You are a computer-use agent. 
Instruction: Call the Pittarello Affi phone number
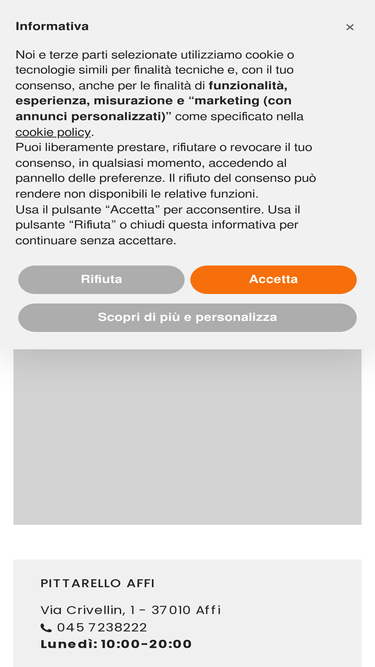pyautogui.click(x=94, y=627)
